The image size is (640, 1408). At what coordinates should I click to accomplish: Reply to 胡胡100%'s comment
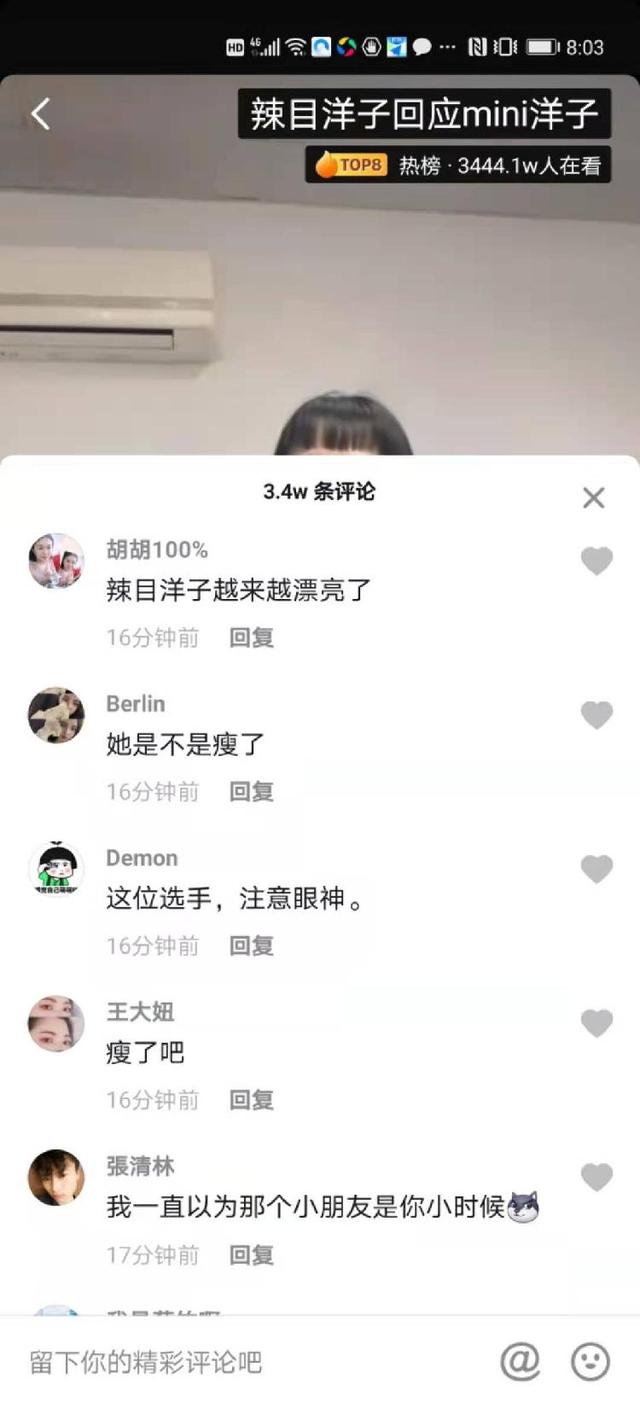(x=251, y=638)
